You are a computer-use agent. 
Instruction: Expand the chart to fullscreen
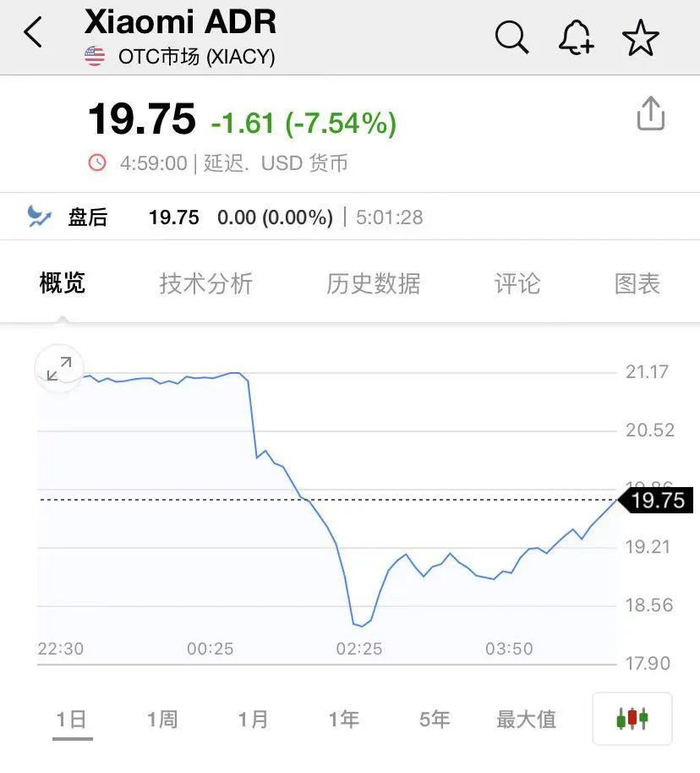59,368
